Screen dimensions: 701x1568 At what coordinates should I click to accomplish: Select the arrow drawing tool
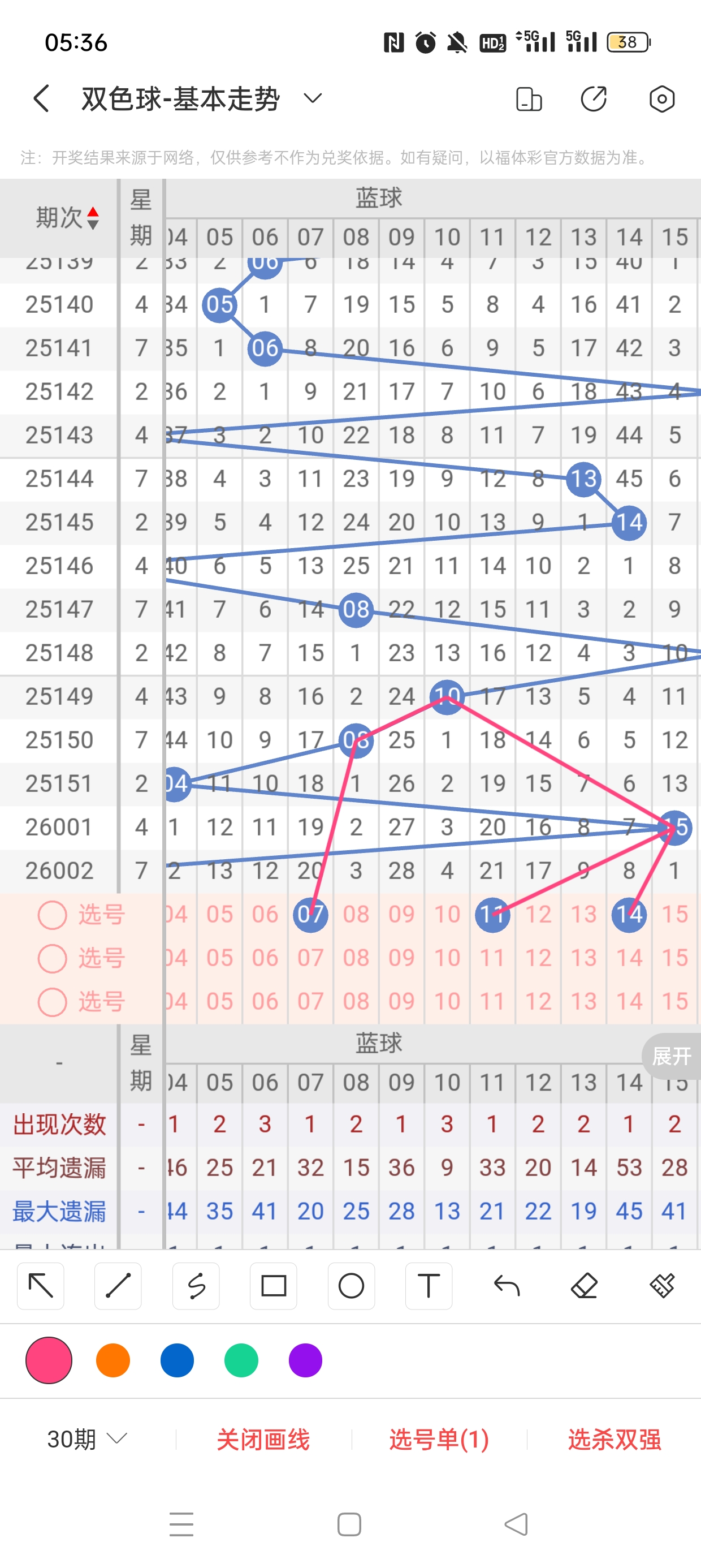(x=41, y=1286)
